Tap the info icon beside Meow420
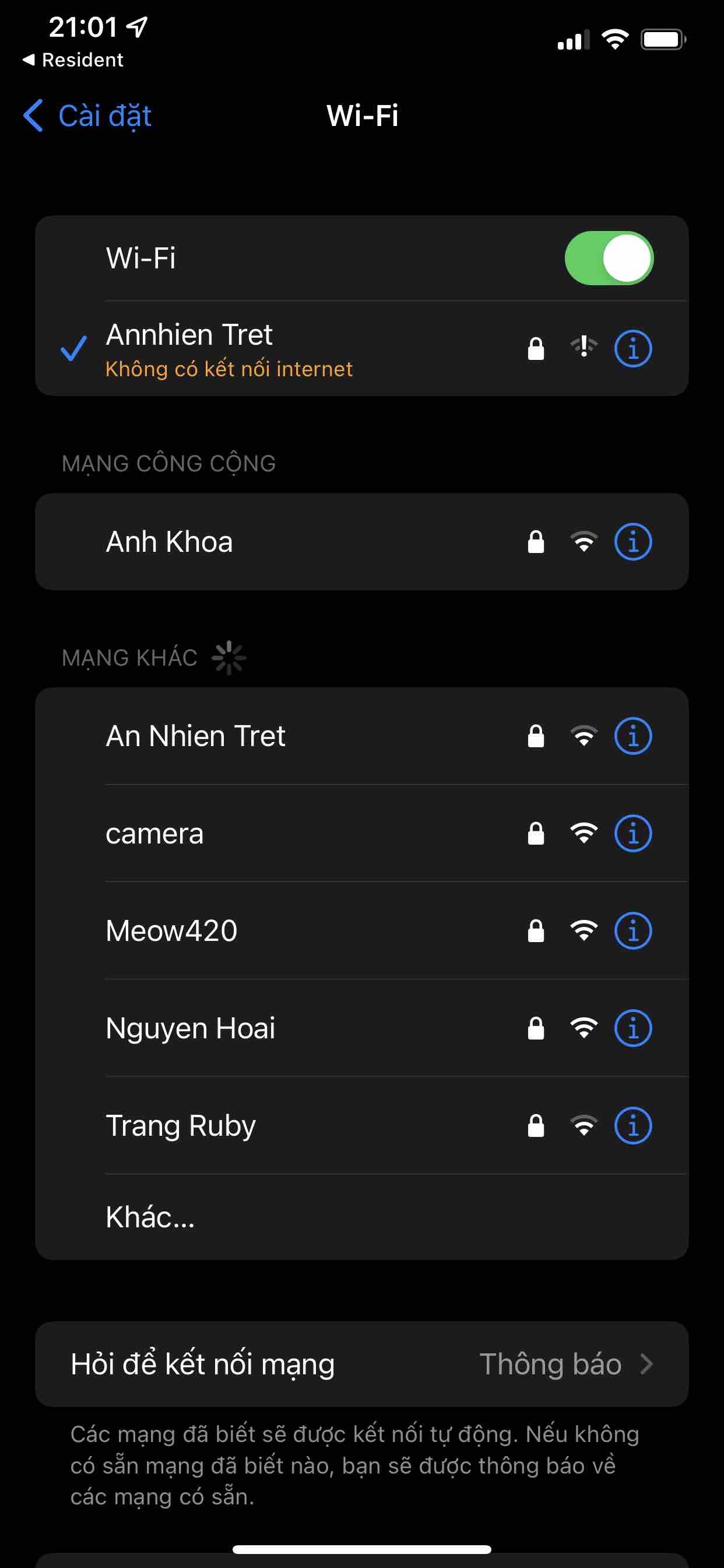The width and height of the screenshot is (724, 1568). (632, 930)
